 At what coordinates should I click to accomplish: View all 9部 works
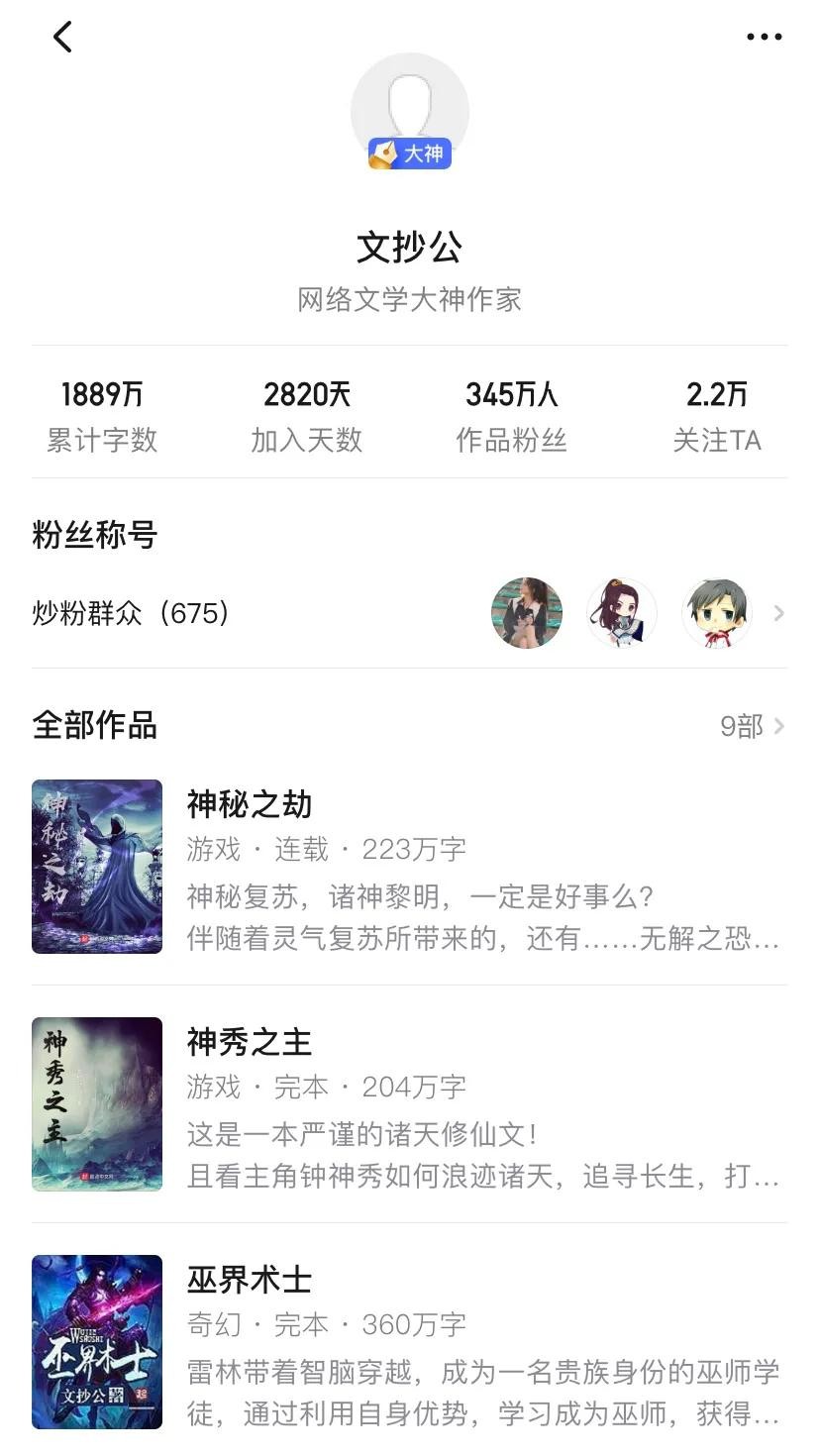[x=751, y=726]
